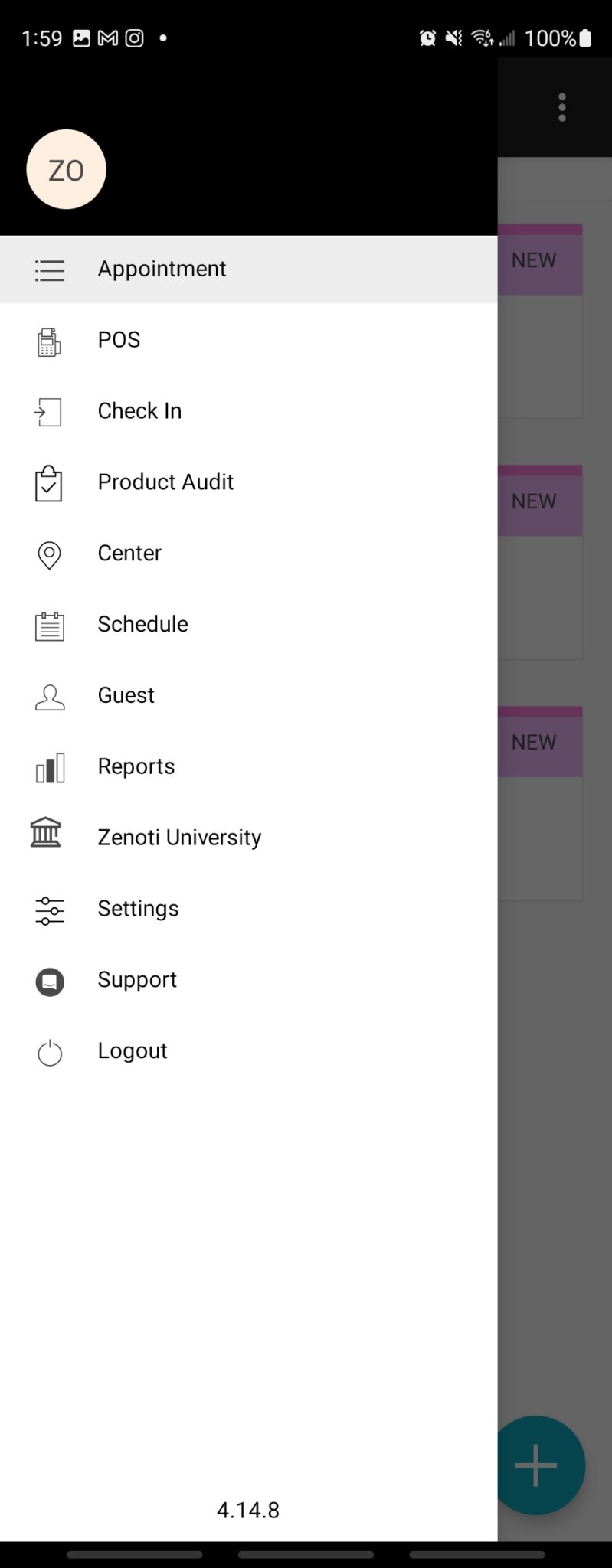Open Reports using the bar chart icon
This screenshot has width=612, height=1568.
pos(48,767)
